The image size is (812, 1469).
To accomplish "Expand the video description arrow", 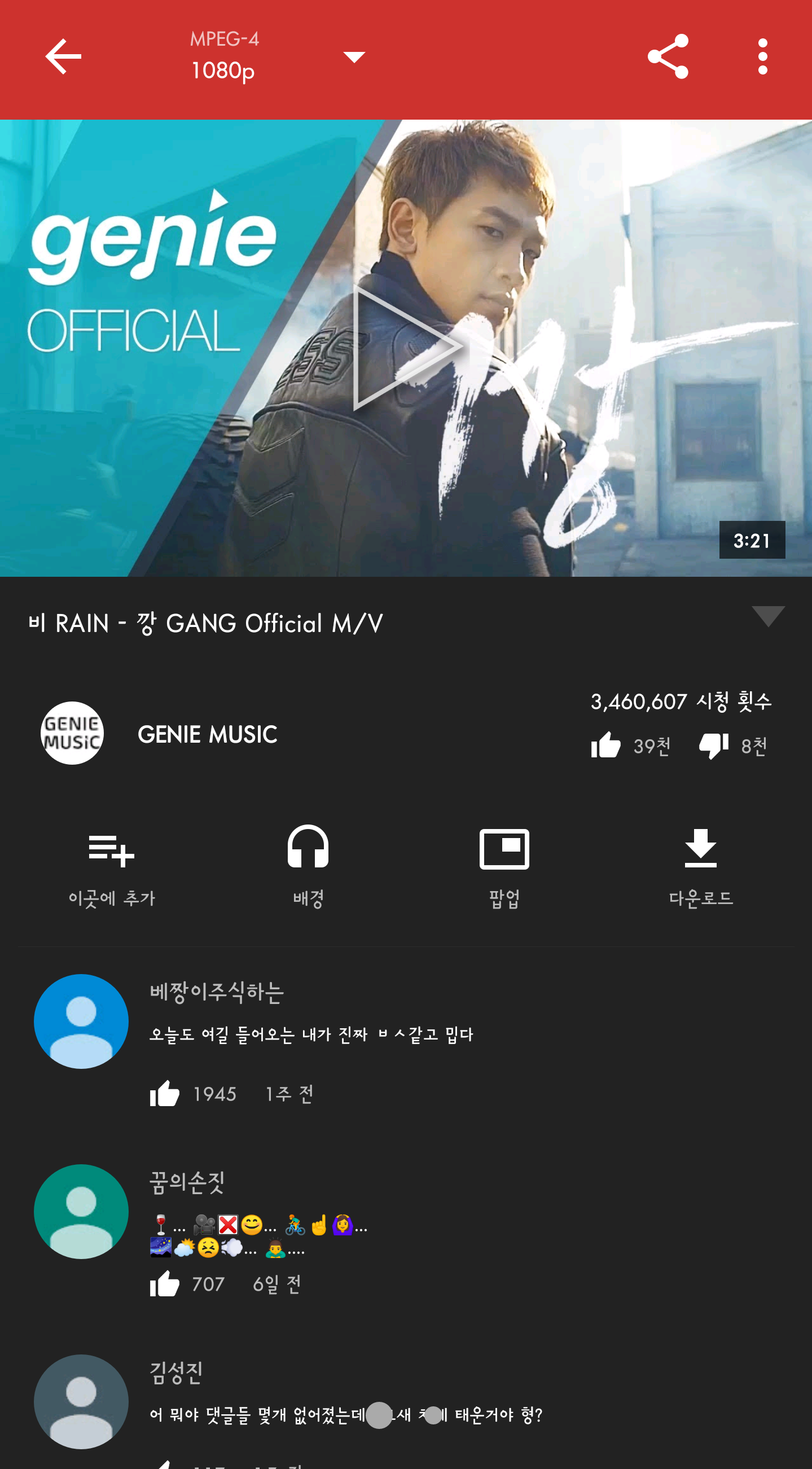I will [767, 616].
